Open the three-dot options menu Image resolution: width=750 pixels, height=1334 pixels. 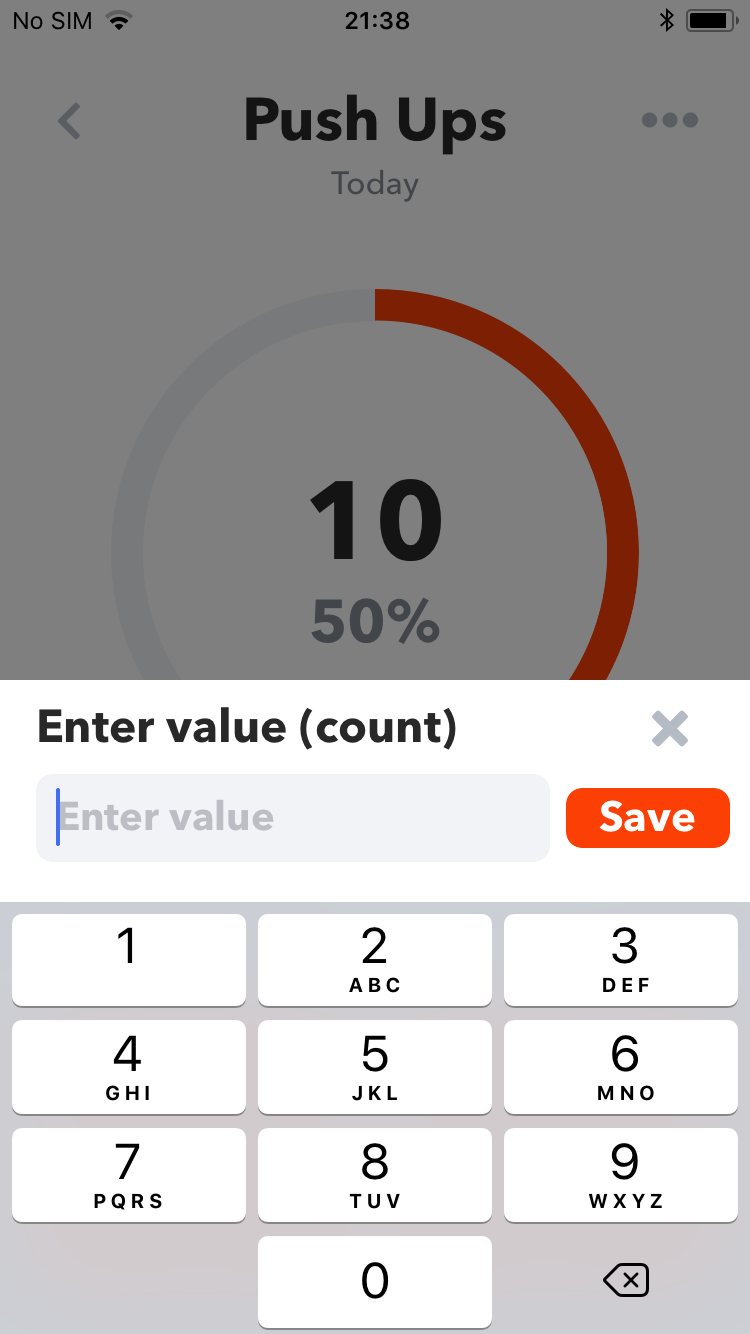click(x=669, y=121)
